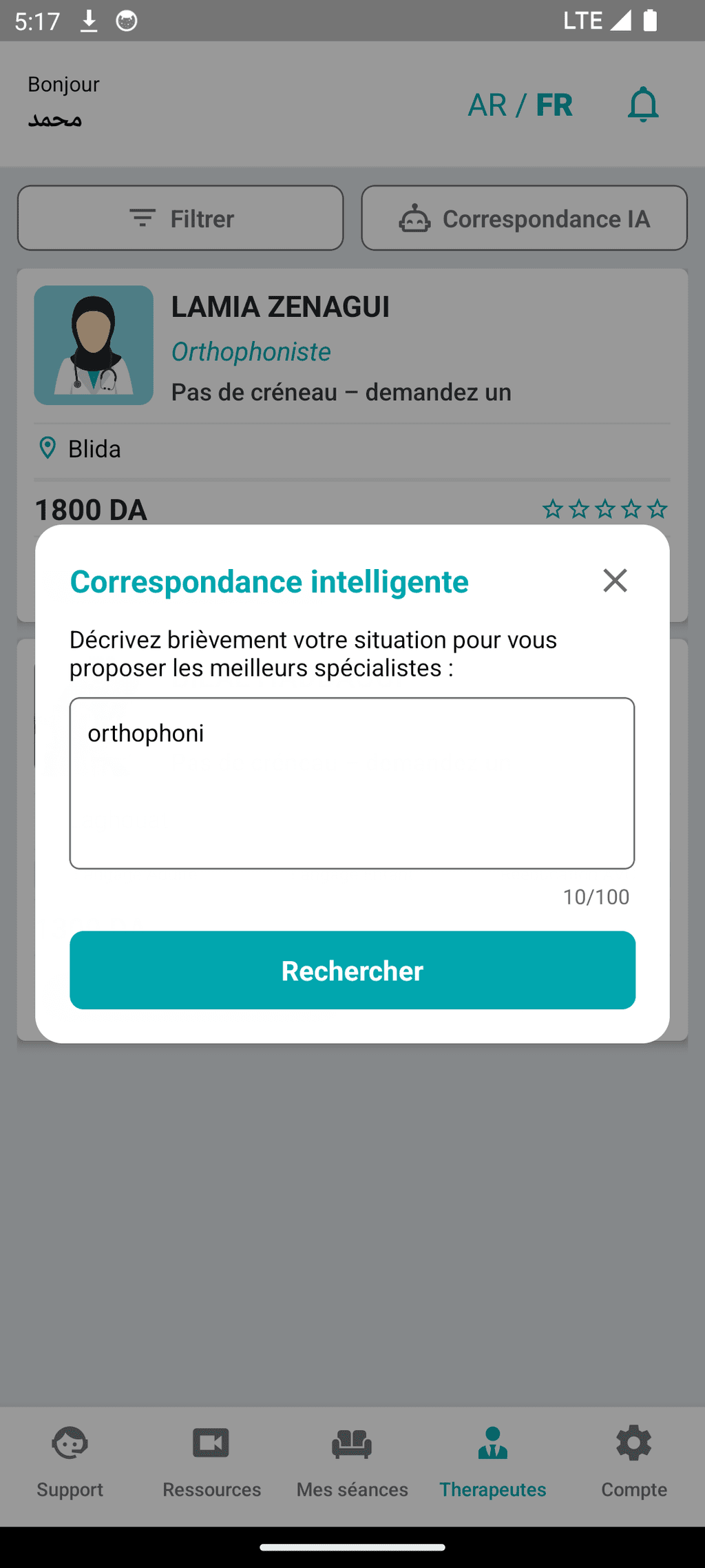Close the Correspondance intelligente dialog
This screenshot has width=705, height=1568.
coord(615,580)
